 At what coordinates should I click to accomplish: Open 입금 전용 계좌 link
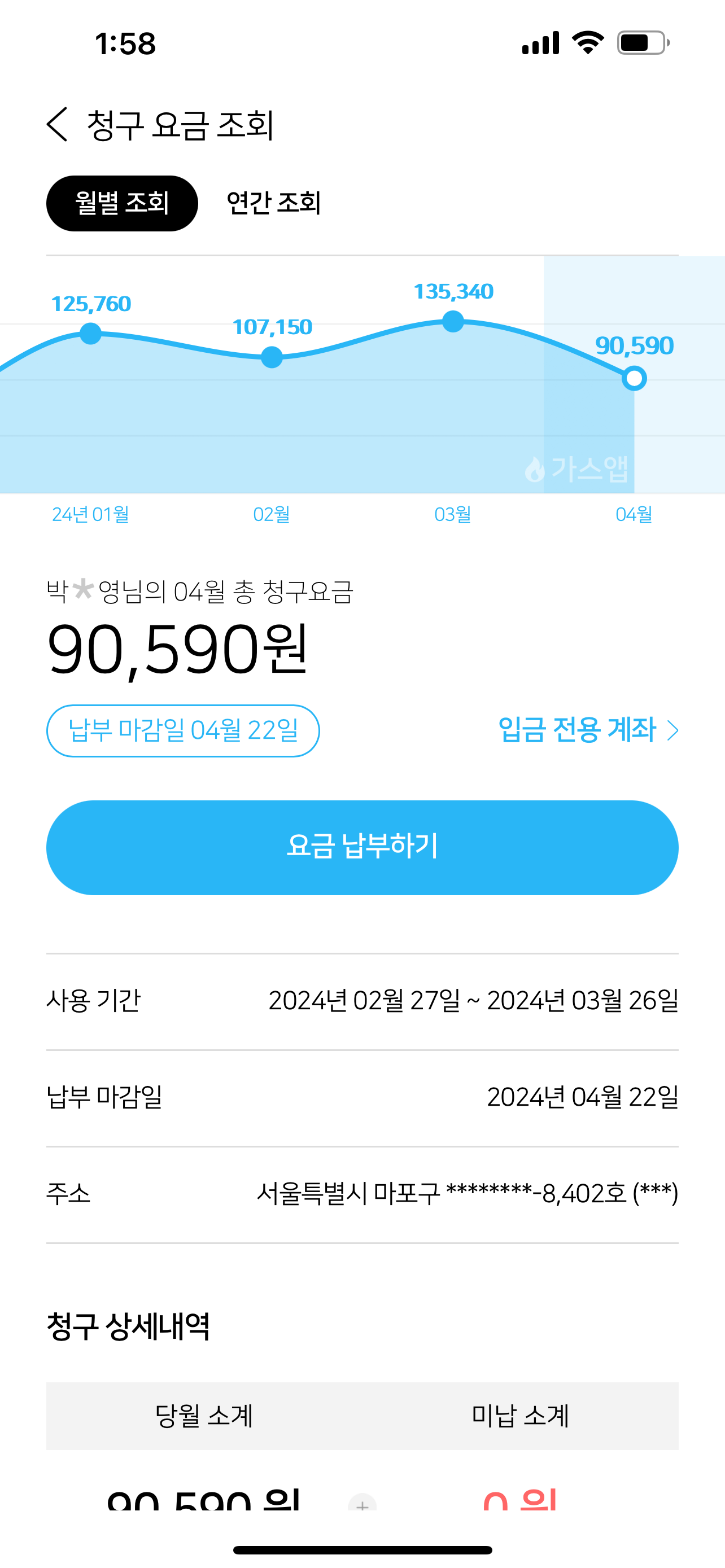pyautogui.click(x=588, y=730)
